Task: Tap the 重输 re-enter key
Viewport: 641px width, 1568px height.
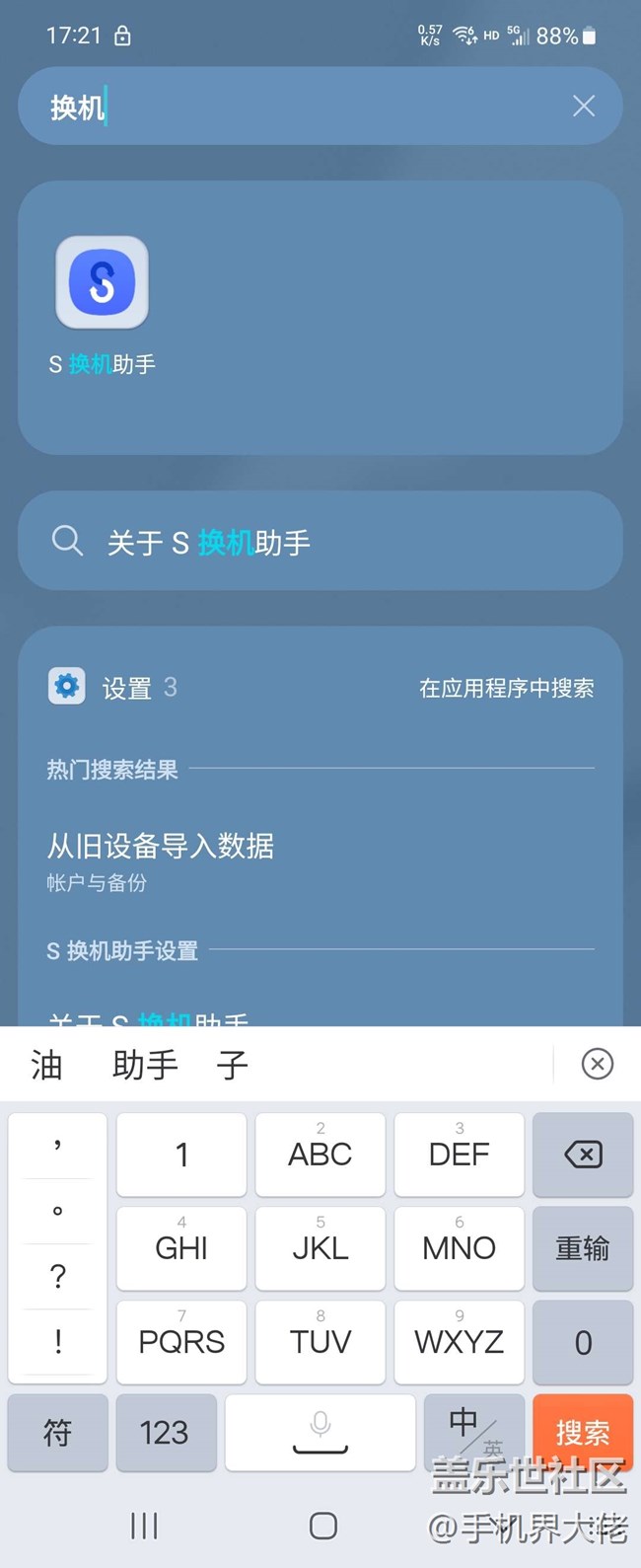Action: [x=583, y=1248]
